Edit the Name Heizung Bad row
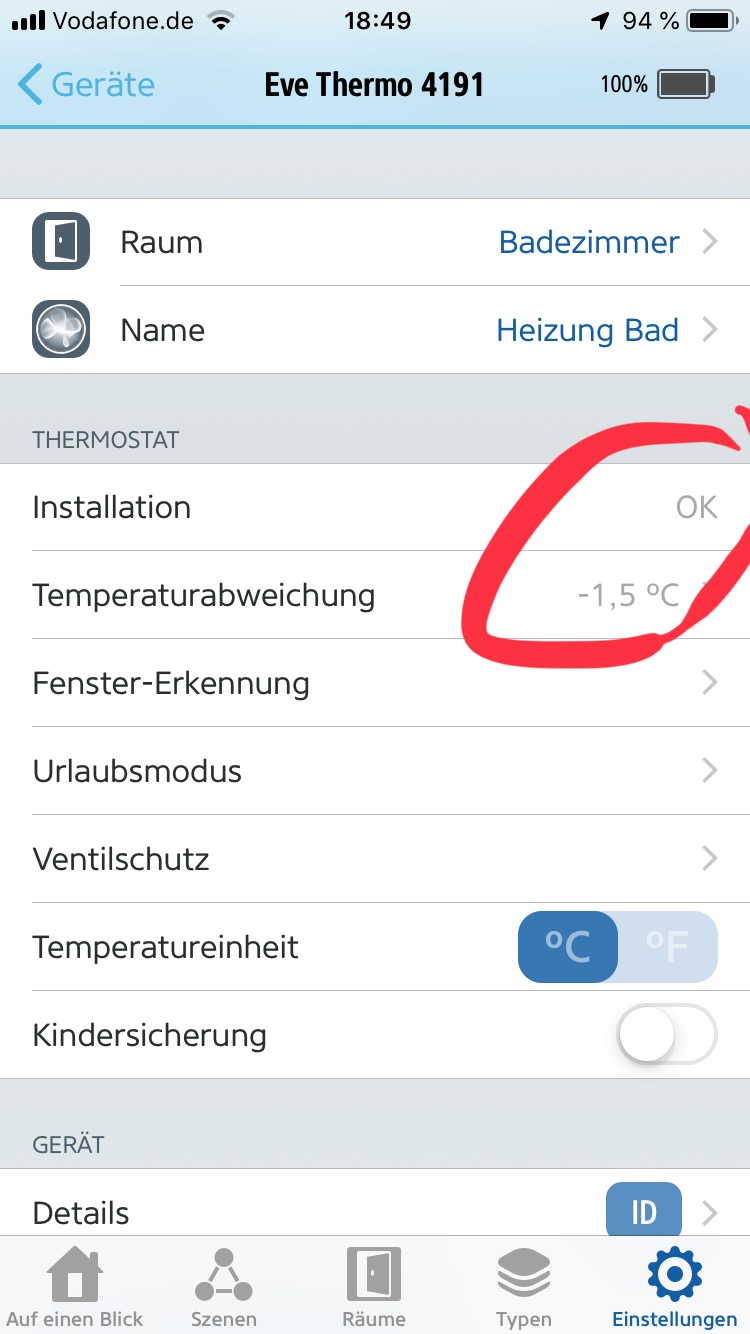Screen dimensions: 750x1334 375,331
